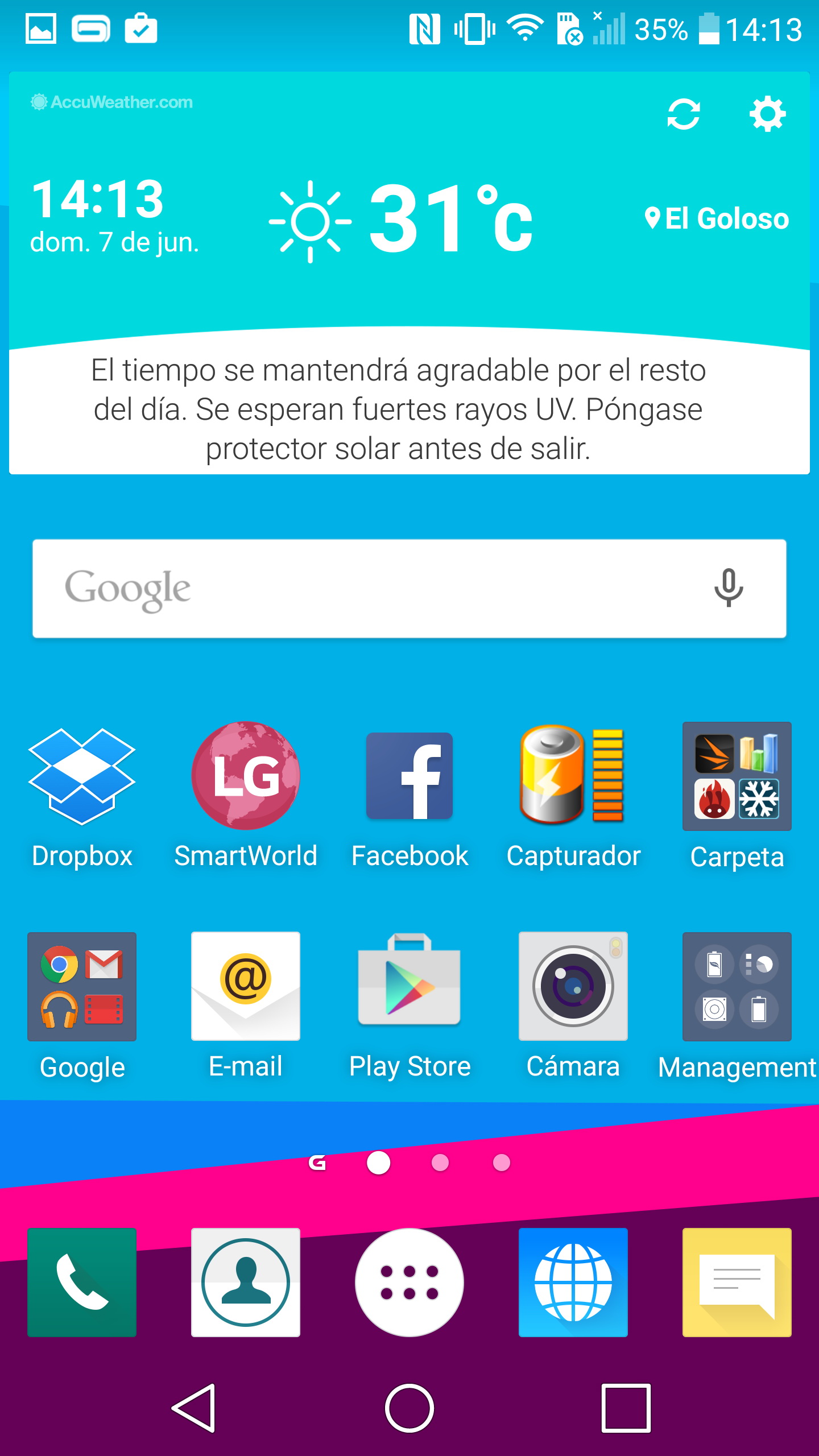Open the messaging app in dock
The image size is (819, 1456).
tap(737, 1283)
